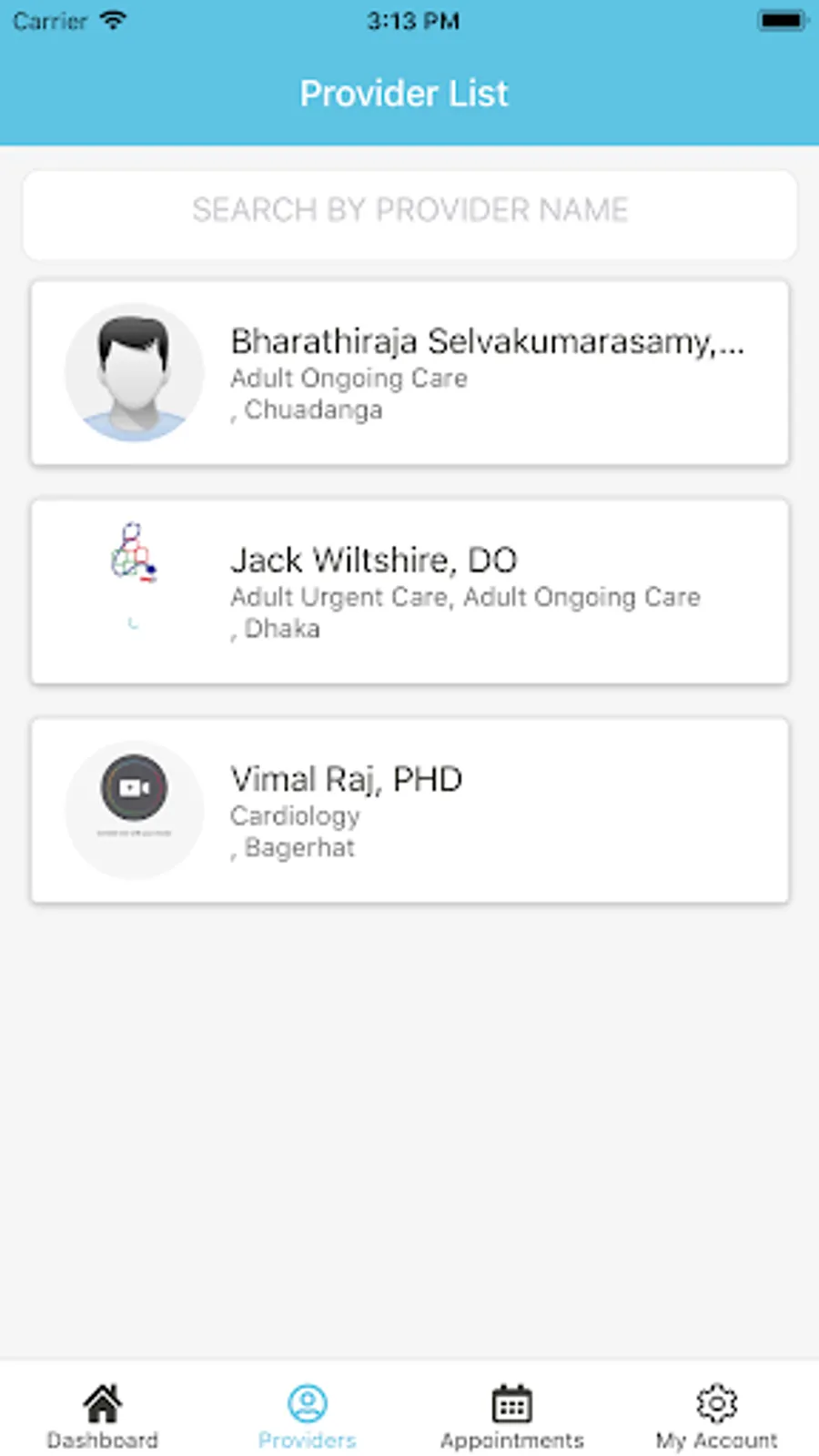Select the Providers tab
The width and height of the screenshot is (819, 1456).
pyautogui.click(x=308, y=1416)
